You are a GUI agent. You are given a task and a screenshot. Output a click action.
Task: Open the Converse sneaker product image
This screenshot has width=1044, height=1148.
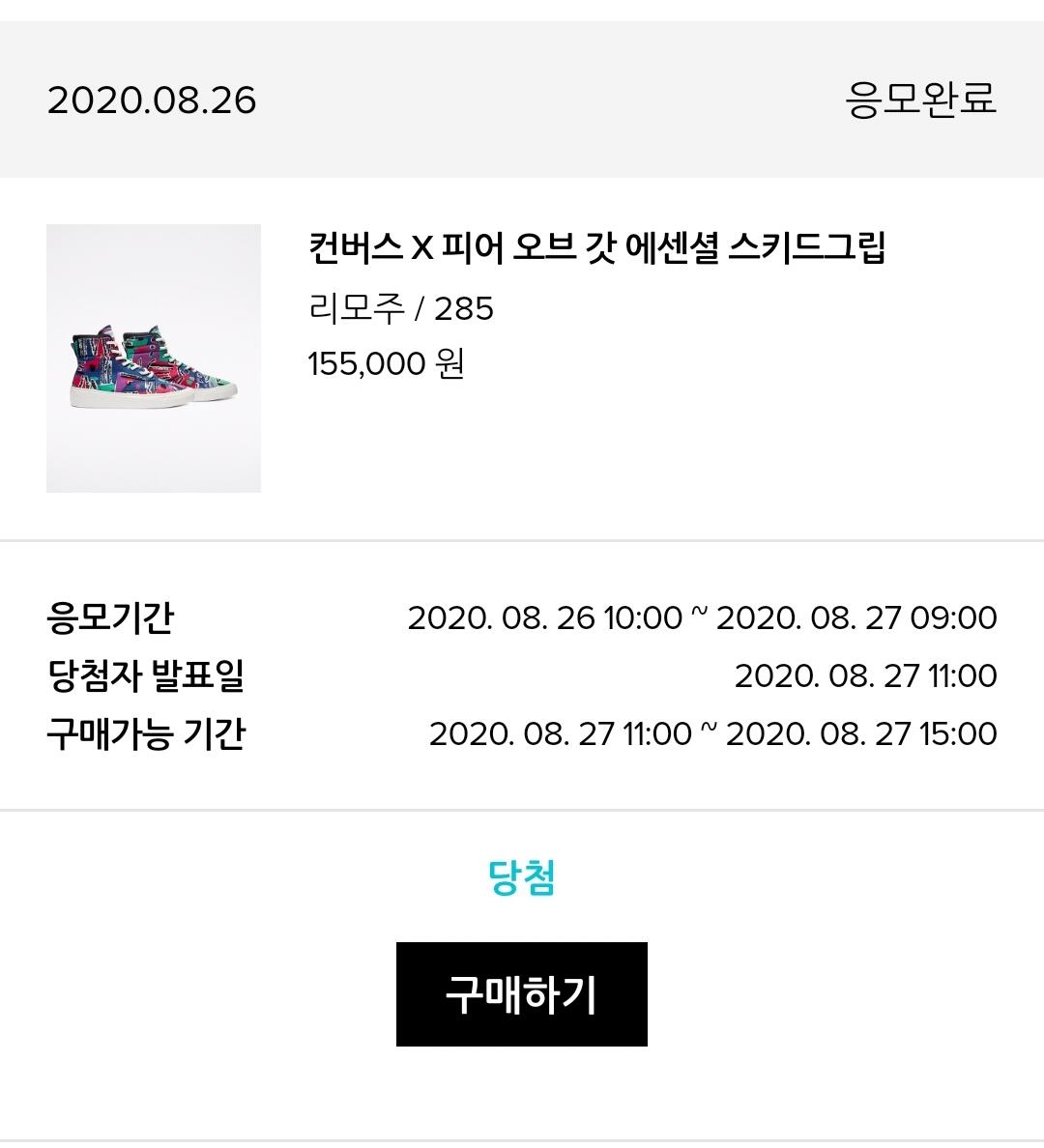(x=154, y=359)
